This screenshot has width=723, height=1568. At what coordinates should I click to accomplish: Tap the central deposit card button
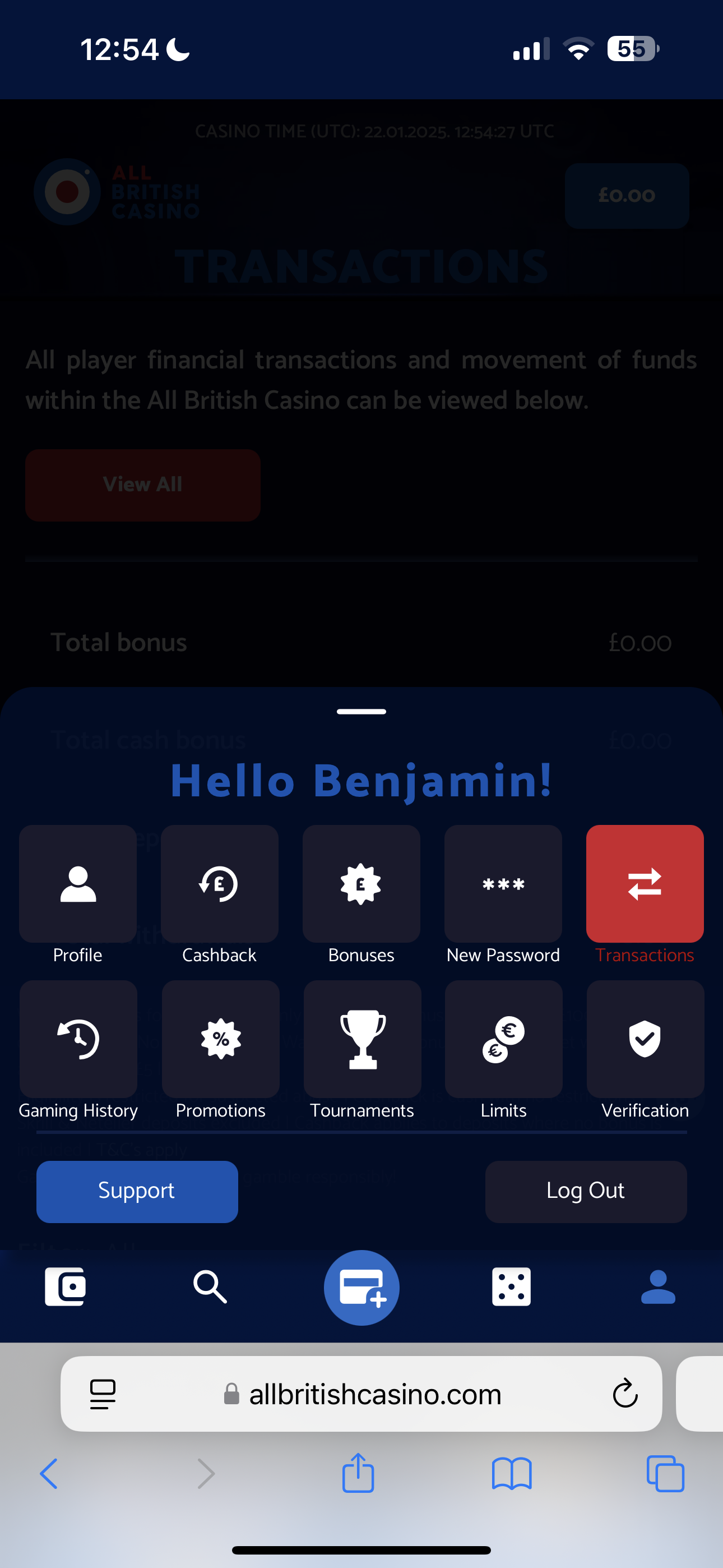[361, 1288]
